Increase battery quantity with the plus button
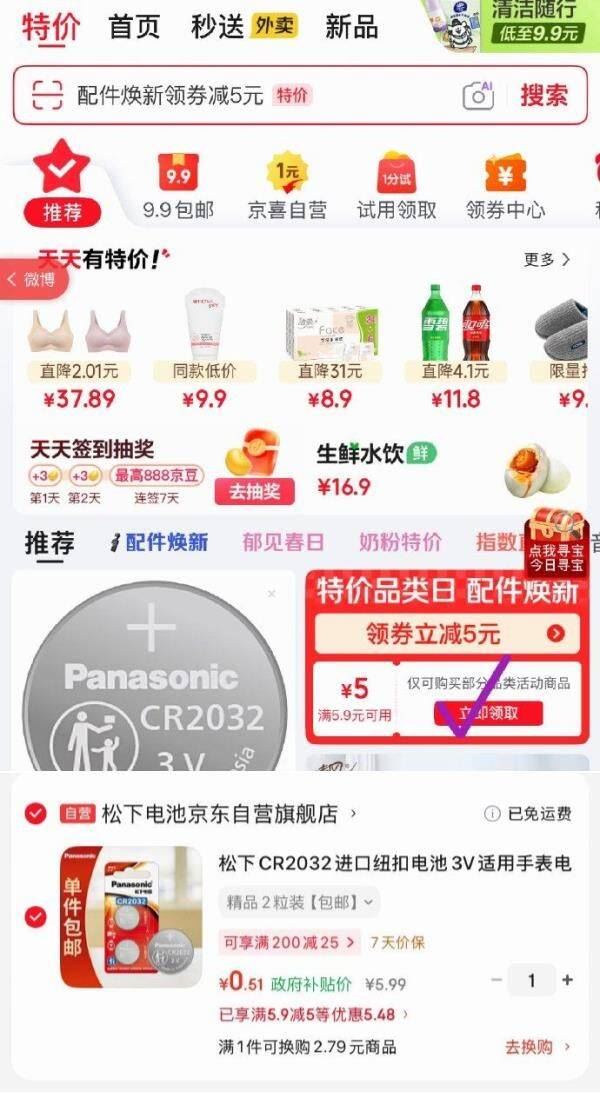This screenshot has height=1093, width=600. (x=567, y=980)
